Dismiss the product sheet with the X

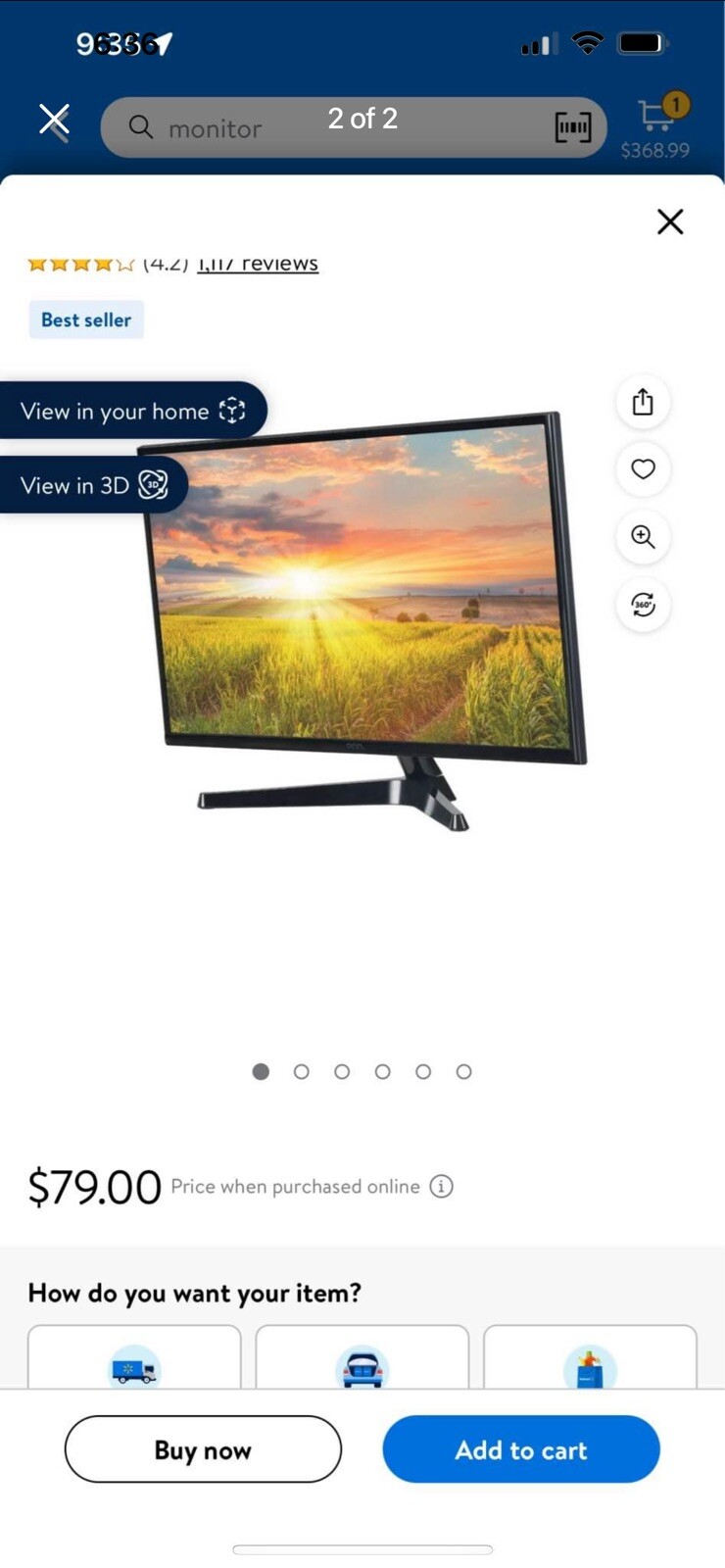point(670,221)
